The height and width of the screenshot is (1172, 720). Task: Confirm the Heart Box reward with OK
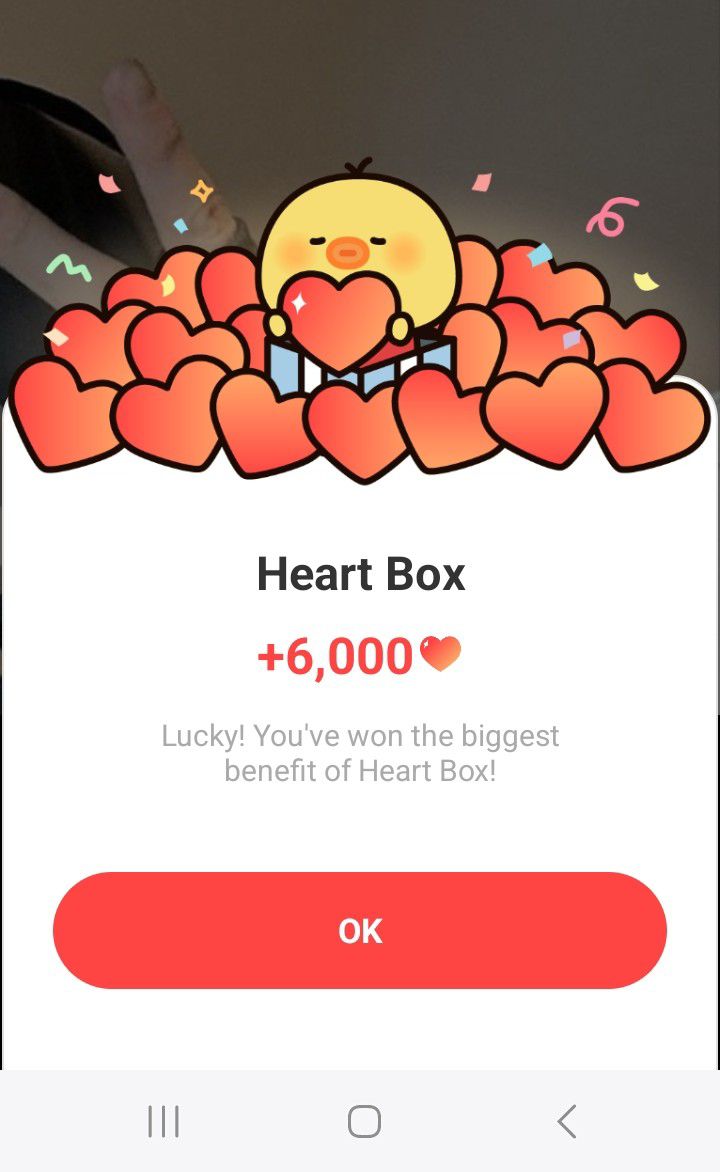(360, 931)
